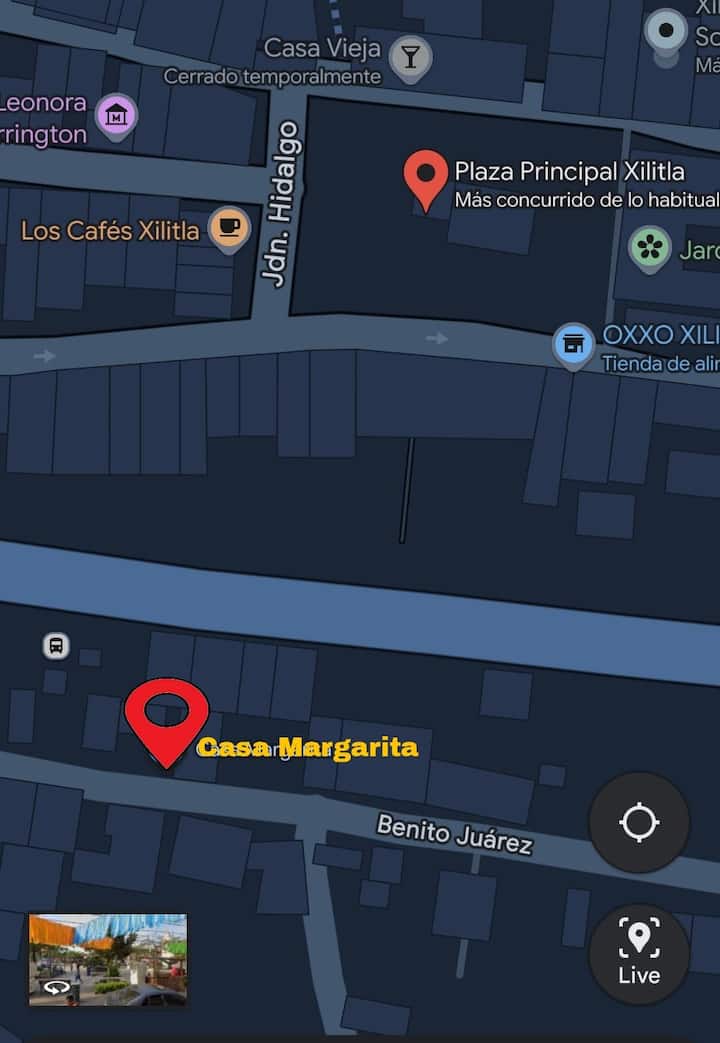Select the Plaza Principal Xilitla pin
This screenshot has width=720, height=1043.
tap(426, 180)
